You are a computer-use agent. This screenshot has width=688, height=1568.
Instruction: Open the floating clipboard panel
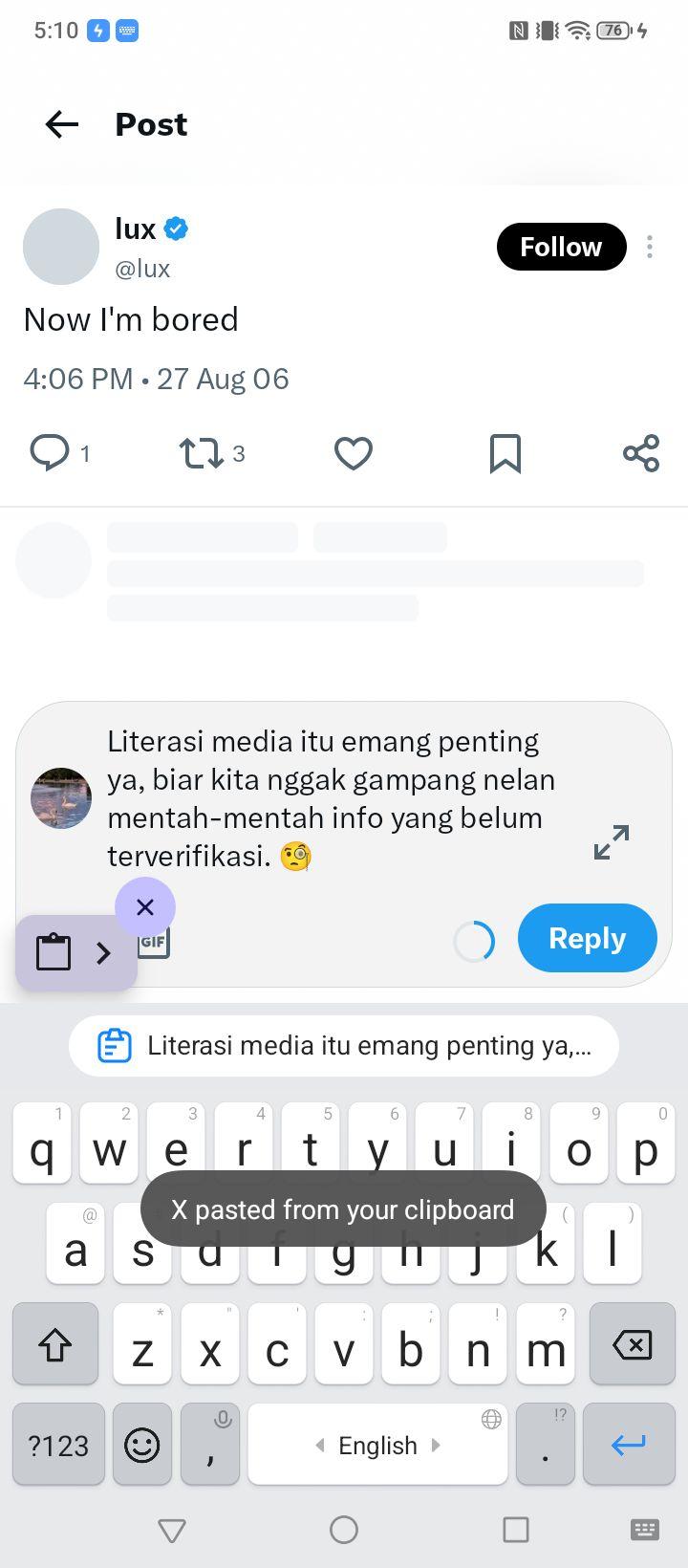(x=76, y=952)
